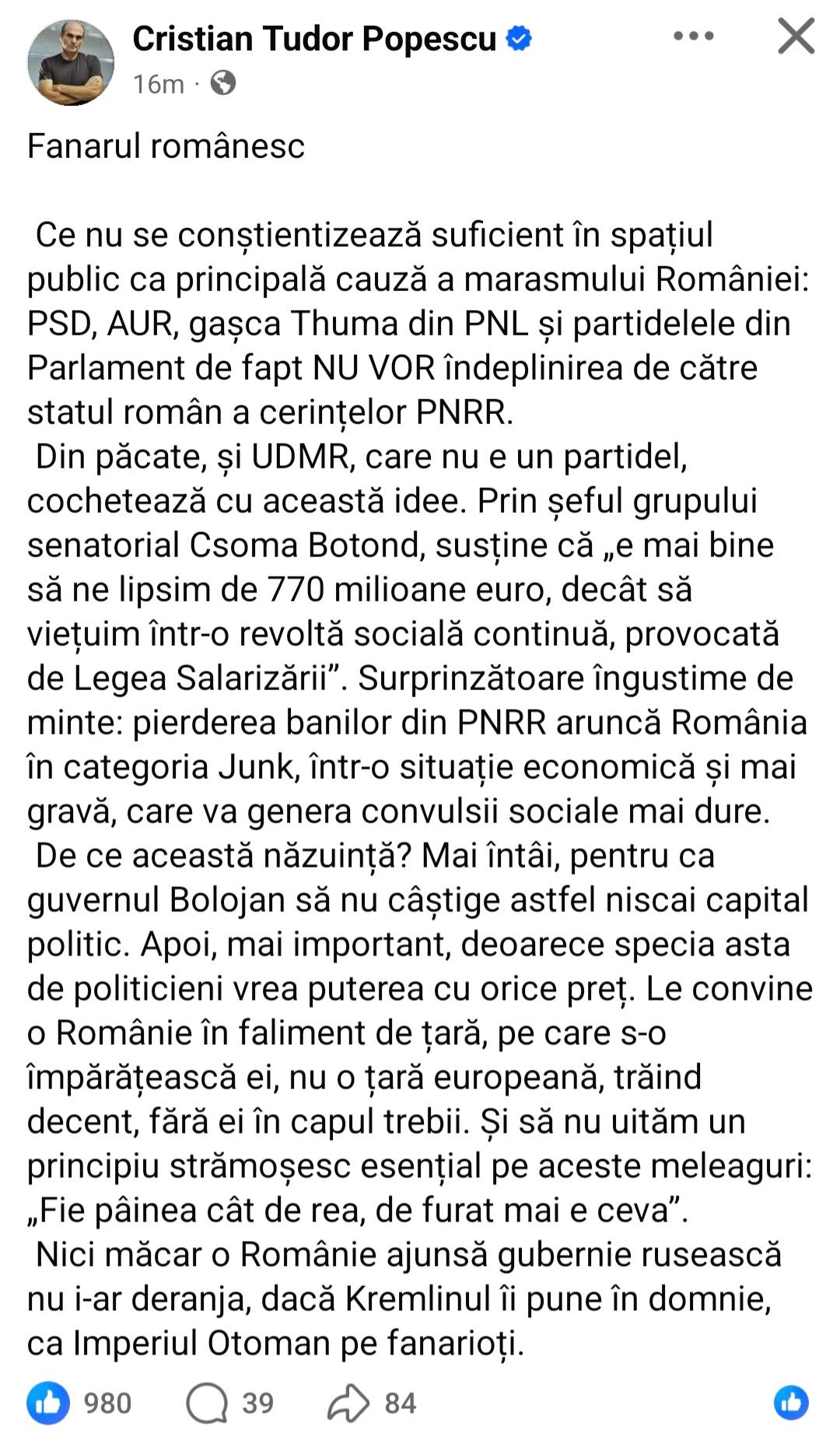Open Cristian Tudor Popescu's profile picture
Screen dimensions: 840x1451
pyautogui.click(x=71, y=62)
